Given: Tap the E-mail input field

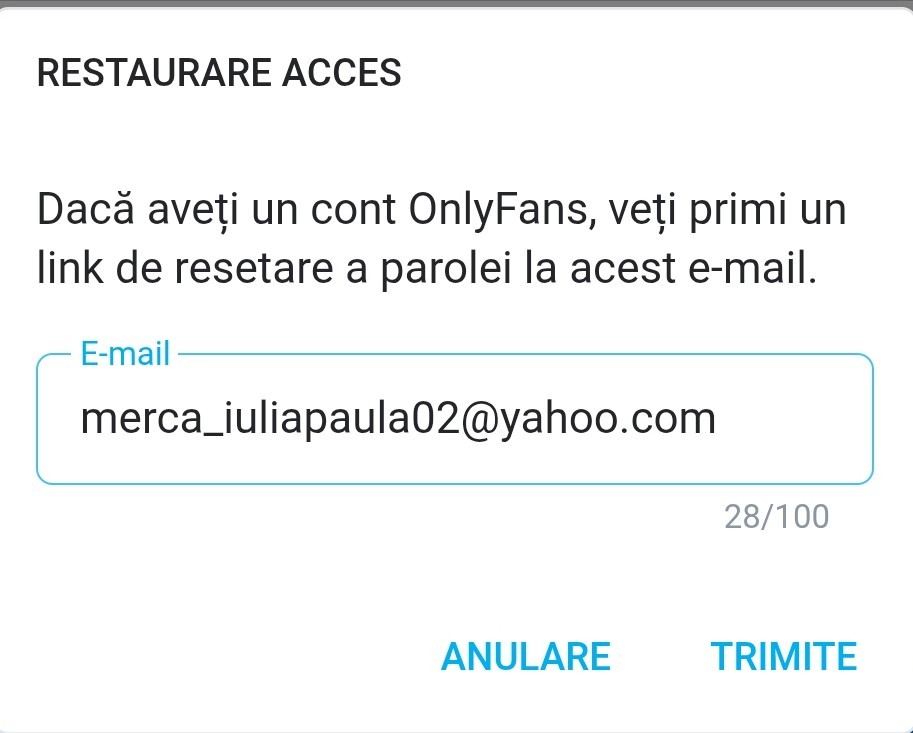Looking at the screenshot, I should pos(454,419).
